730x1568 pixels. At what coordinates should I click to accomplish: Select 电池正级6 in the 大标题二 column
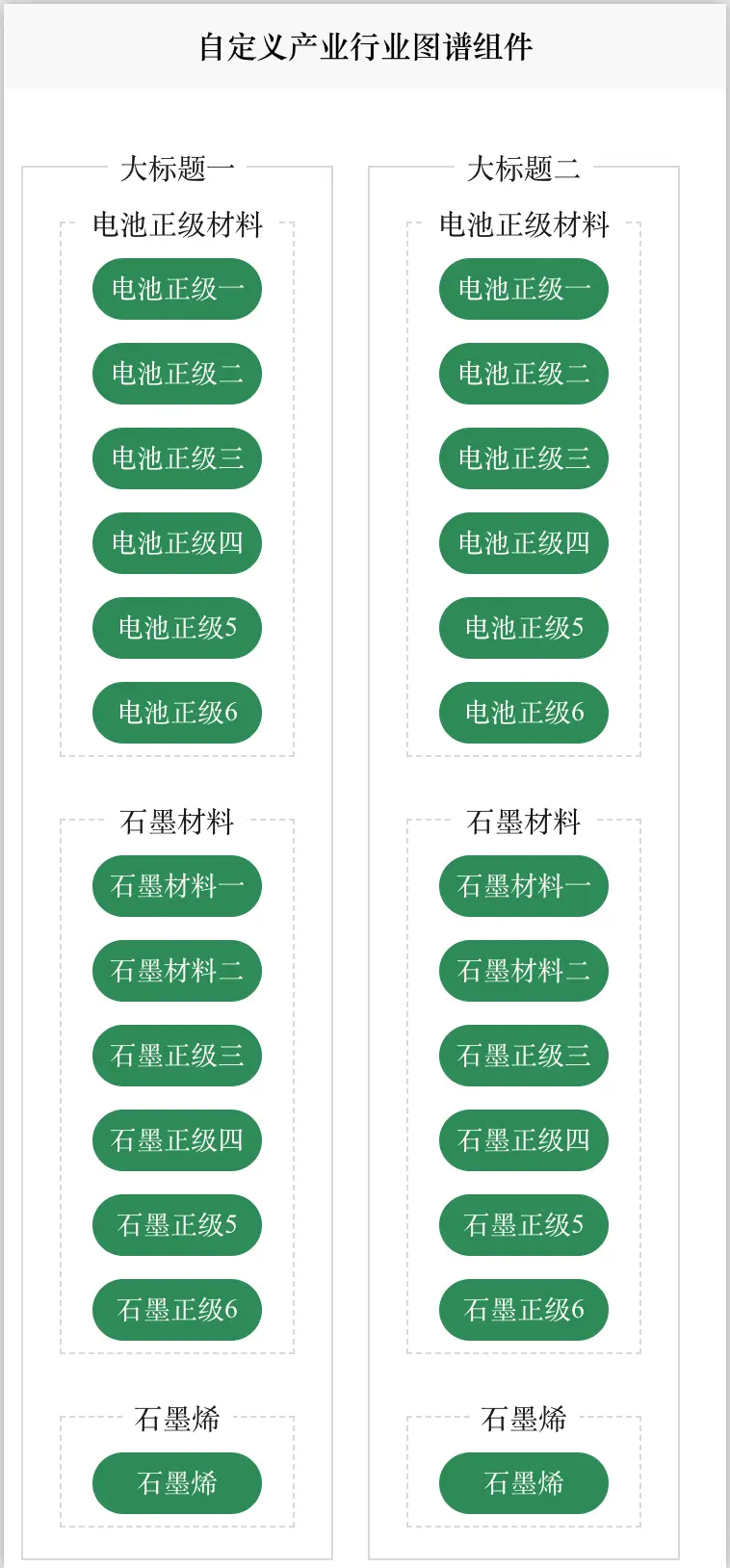click(x=524, y=713)
